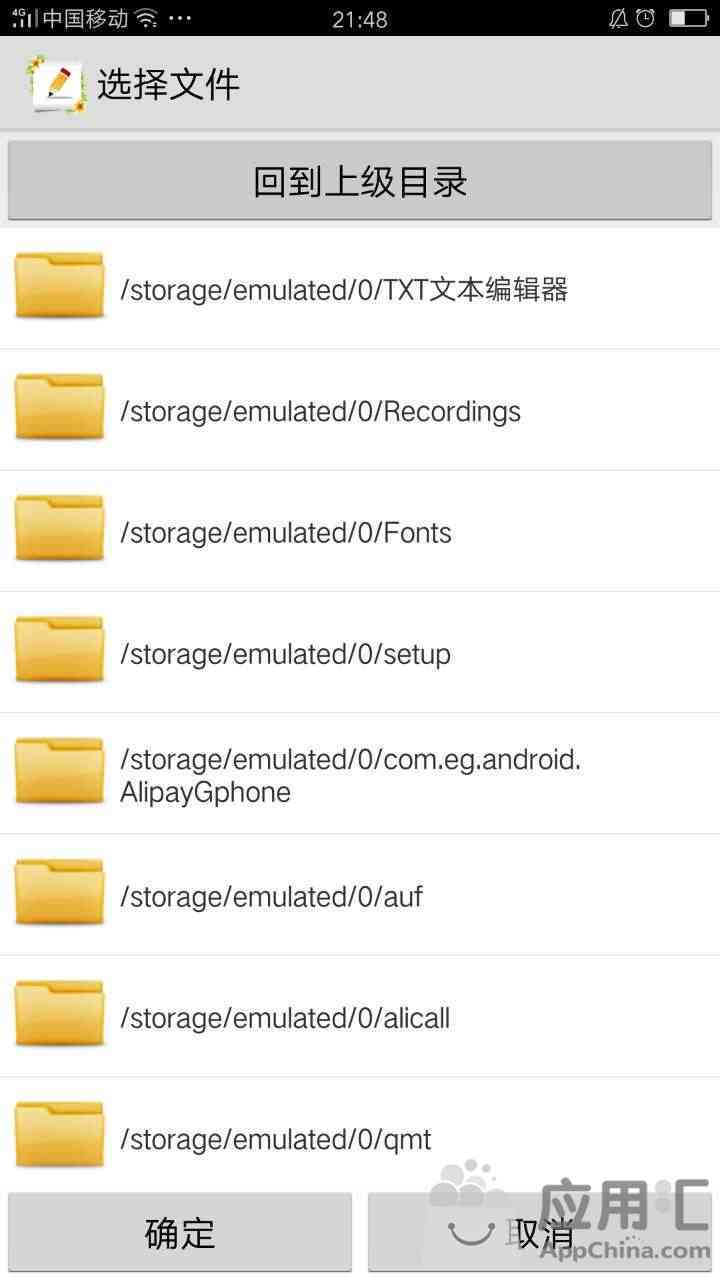Screen dimensions: 720x1280
Task: Open the Fonts folder
Action: pos(286,533)
